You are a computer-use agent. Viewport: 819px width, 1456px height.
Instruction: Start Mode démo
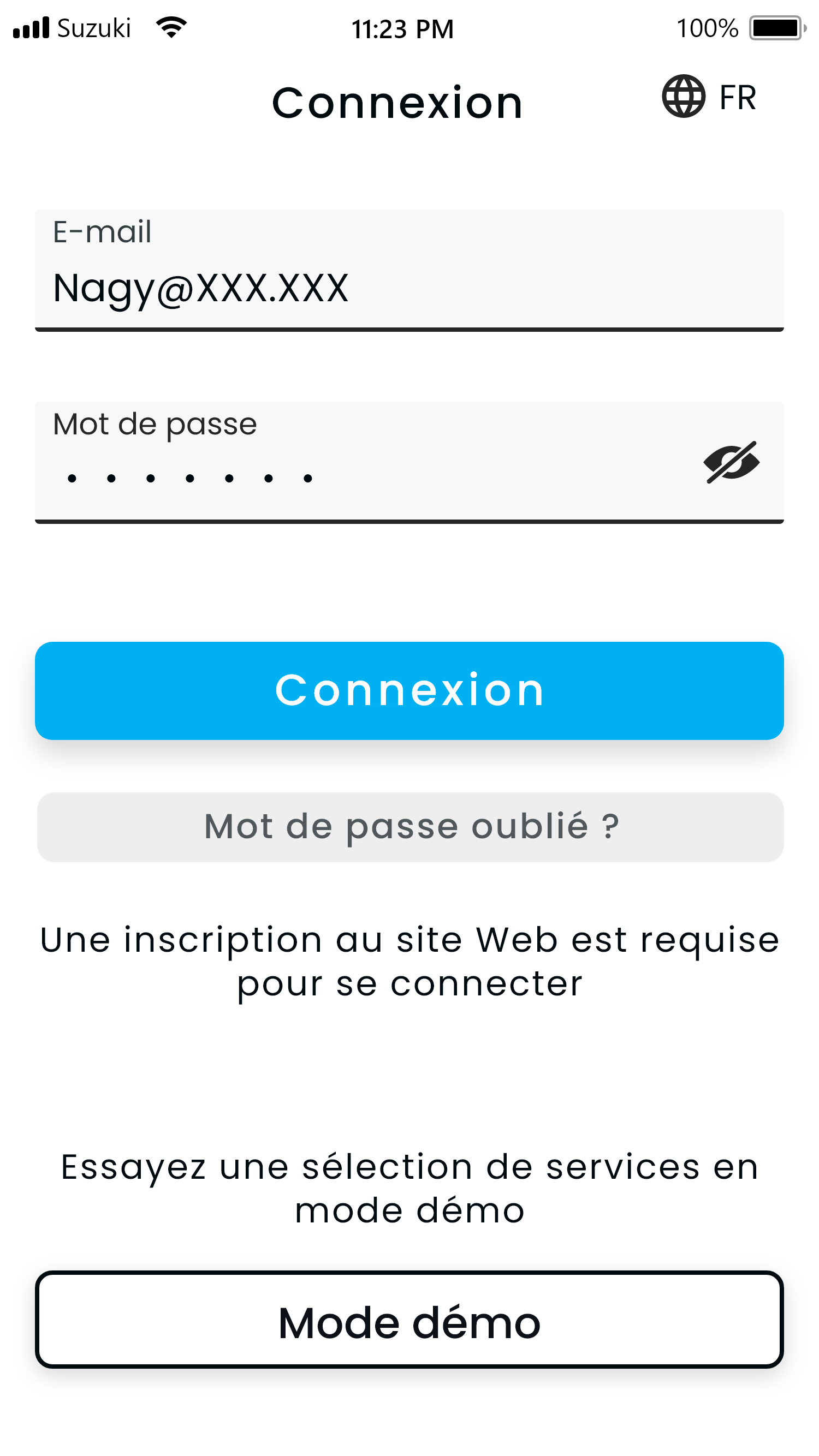(410, 1320)
